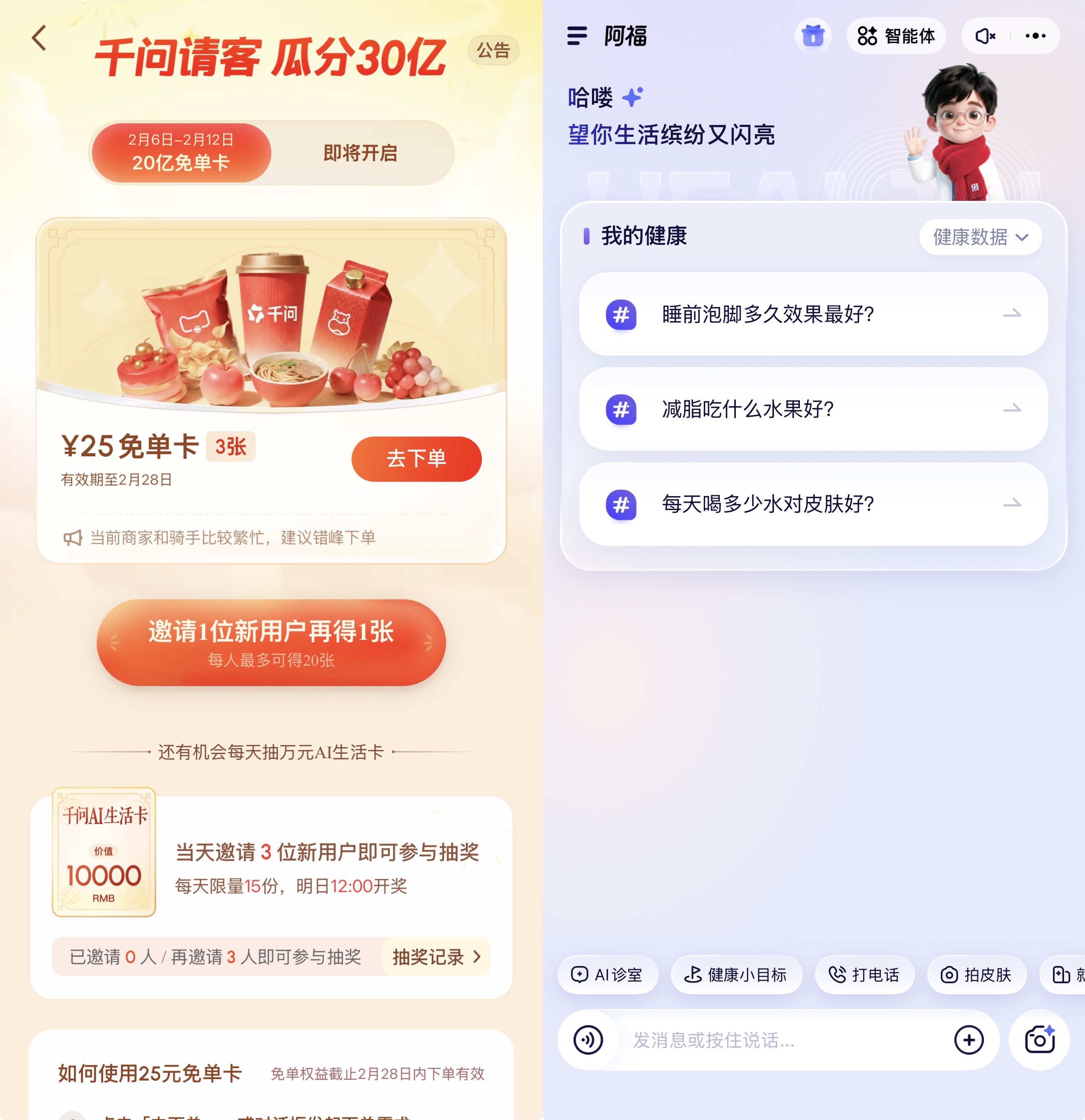Screen dimensions: 1085x1120
Task: Open the gift box icon
Action: pos(812,36)
